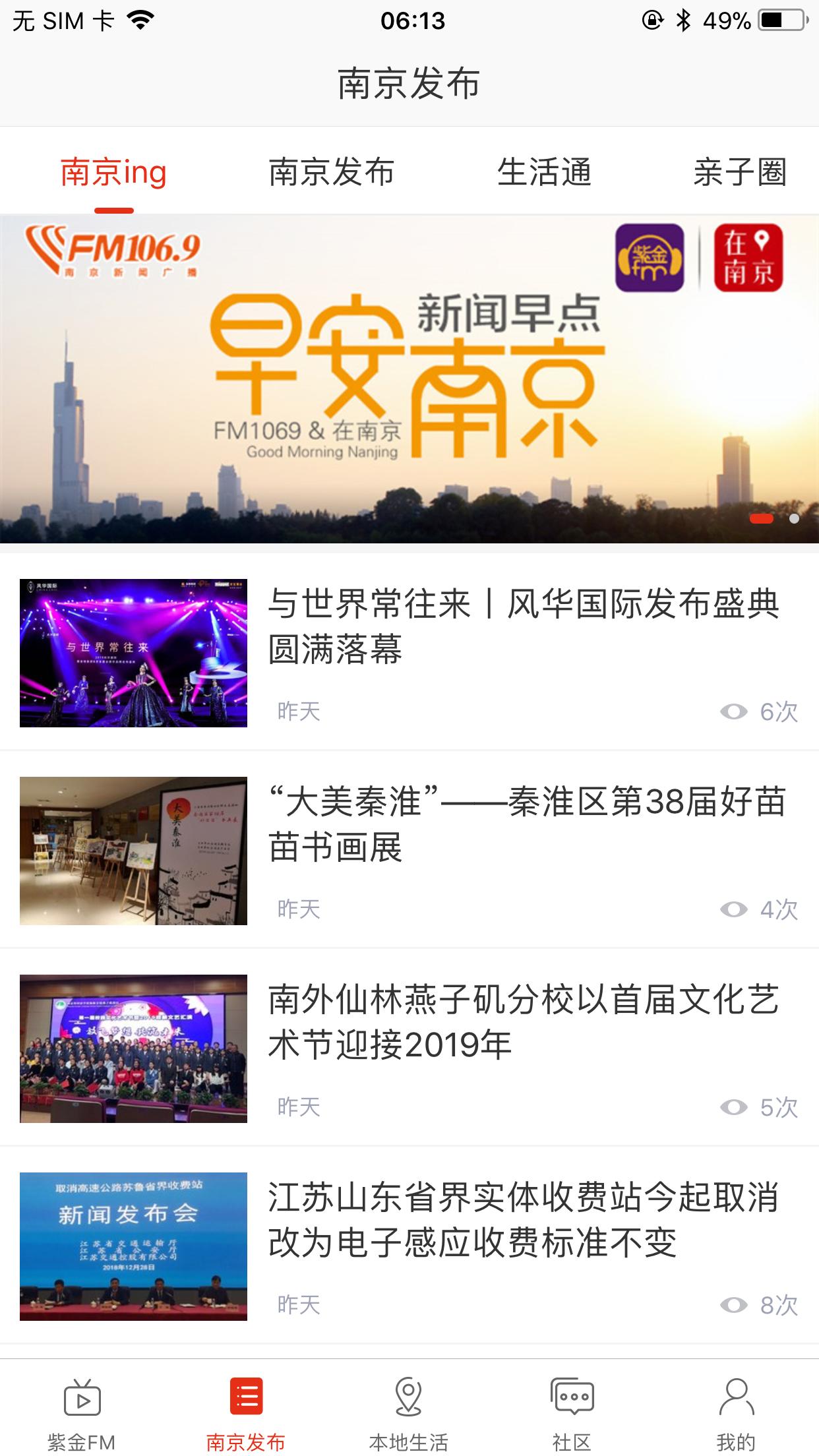Open the 社区 community tab
The width and height of the screenshot is (819, 1456).
coord(572,1411)
